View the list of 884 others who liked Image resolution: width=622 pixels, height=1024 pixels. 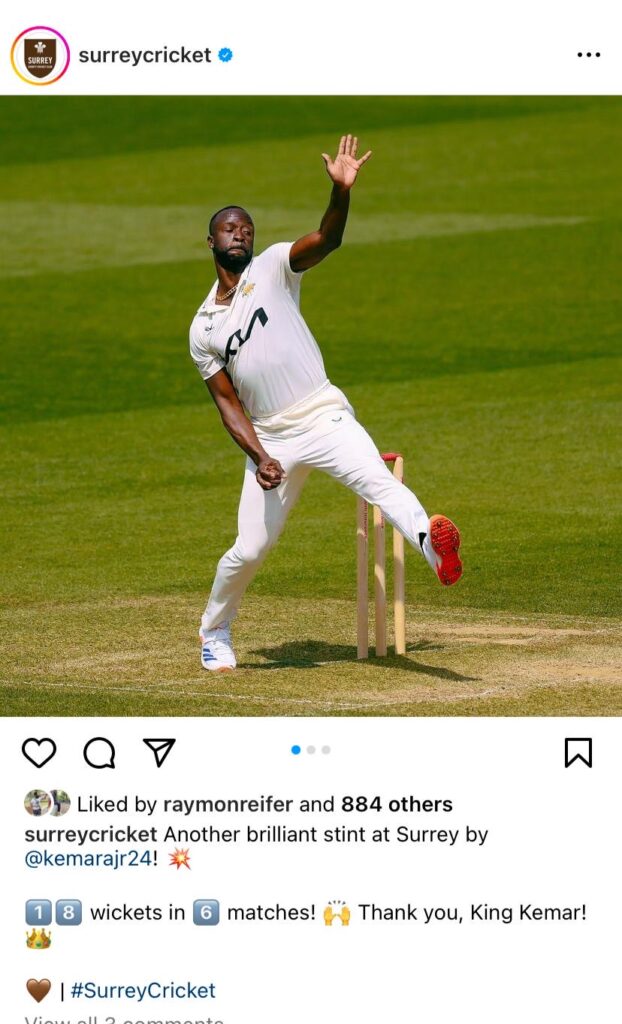click(396, 804)
